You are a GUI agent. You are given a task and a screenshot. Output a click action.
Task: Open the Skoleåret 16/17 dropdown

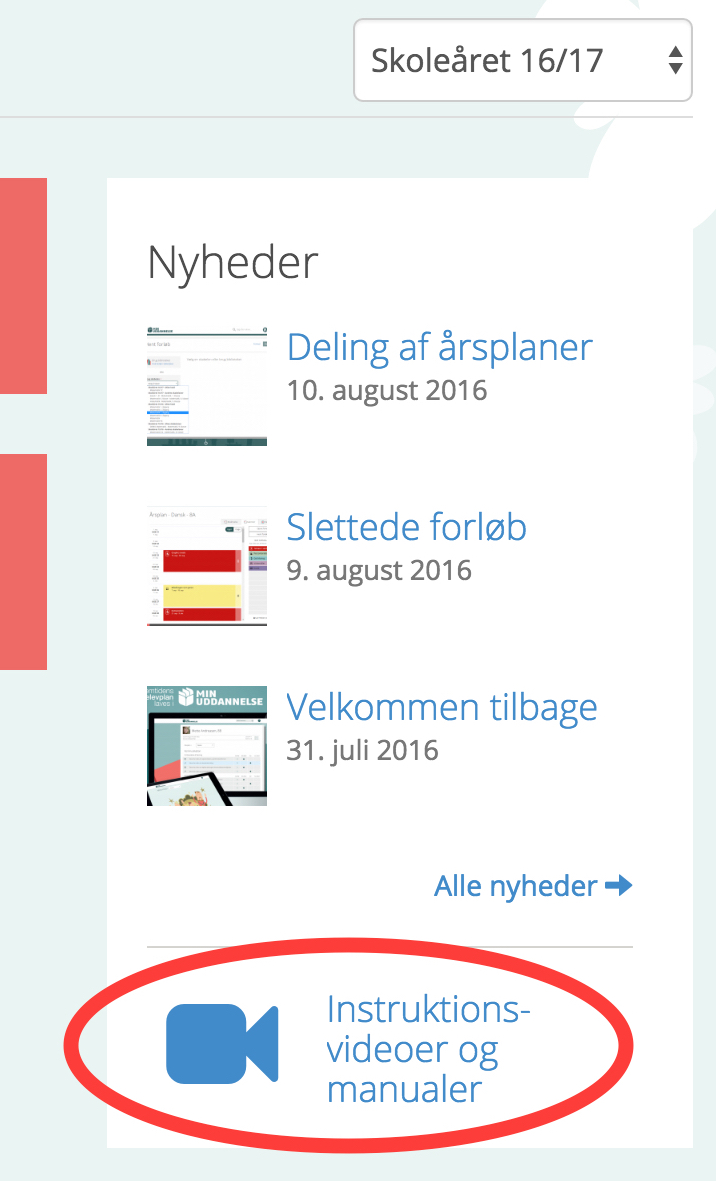coord(523,60)
